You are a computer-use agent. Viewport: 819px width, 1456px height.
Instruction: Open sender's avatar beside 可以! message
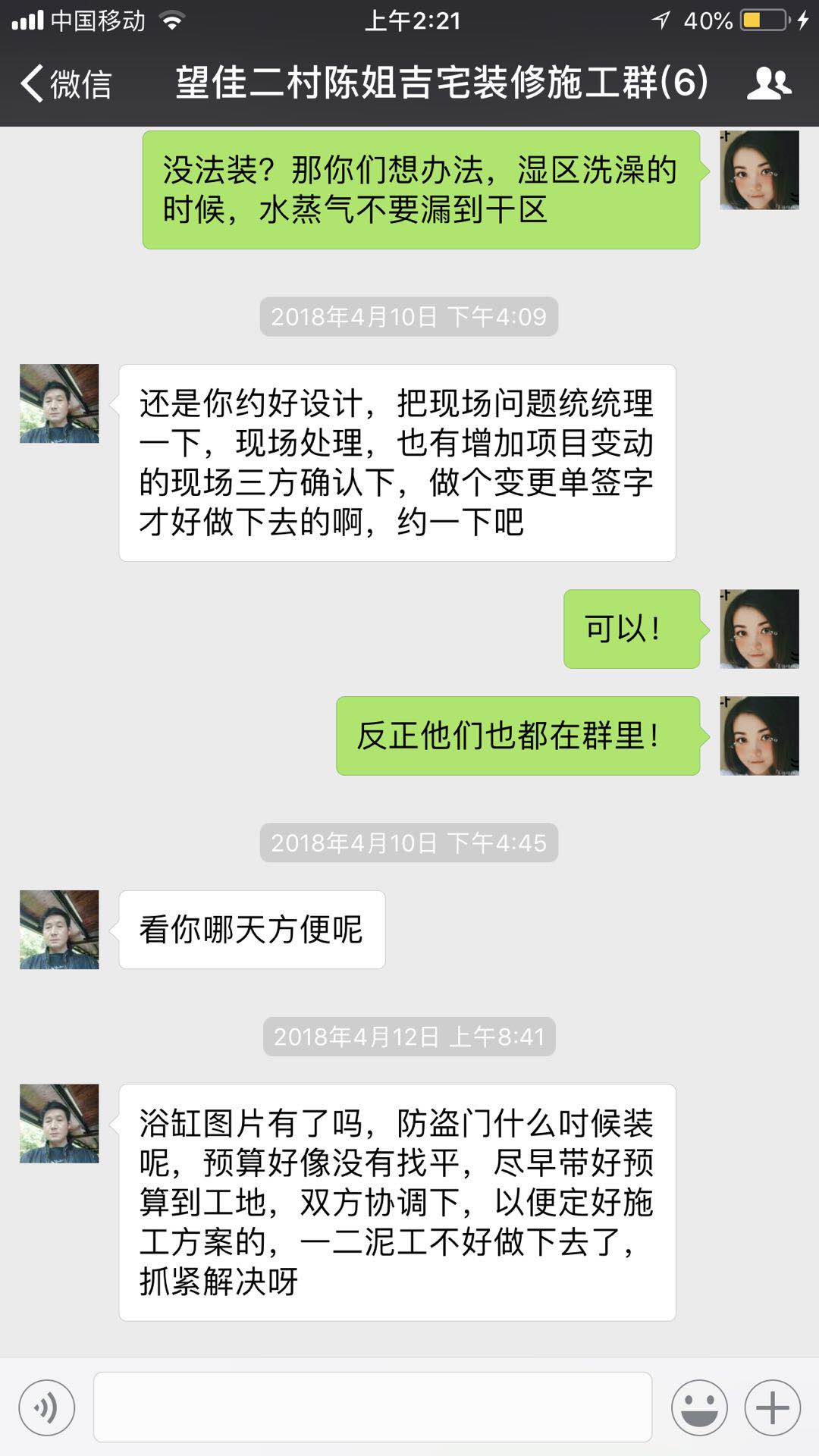pos(759,629)
